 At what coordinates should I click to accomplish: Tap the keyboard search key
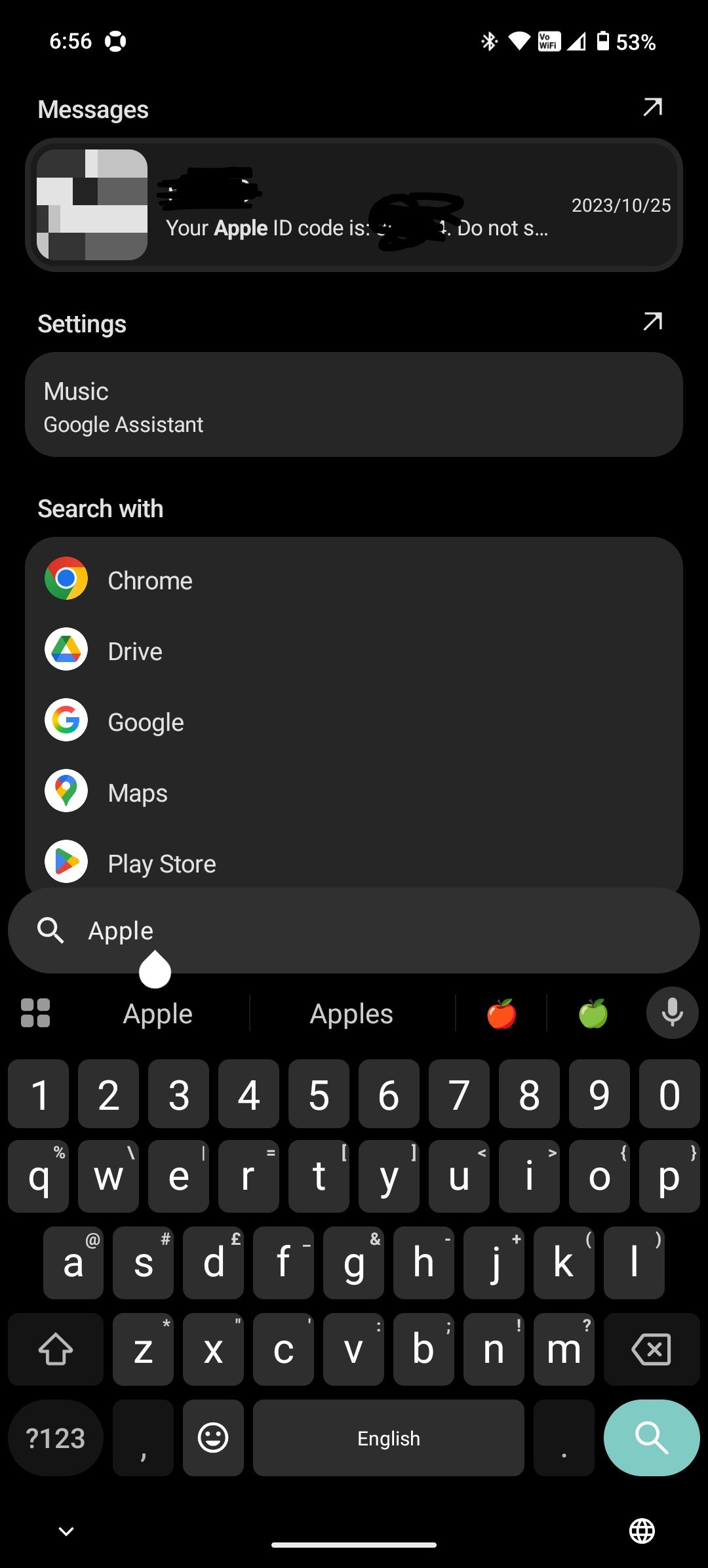point(651,1438)
